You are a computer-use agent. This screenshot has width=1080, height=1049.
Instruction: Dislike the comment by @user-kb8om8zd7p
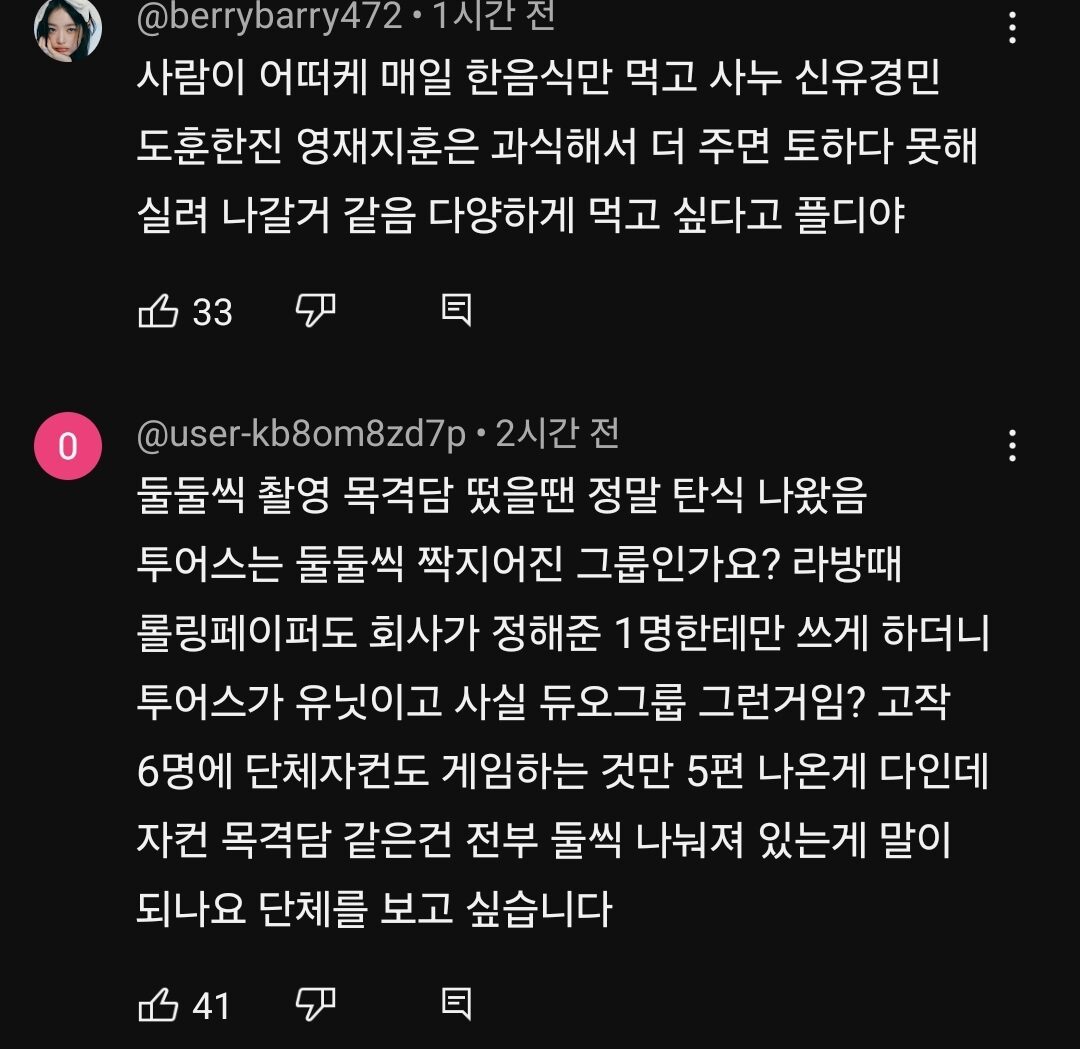pyautogui.click(x=316, y=1004)
